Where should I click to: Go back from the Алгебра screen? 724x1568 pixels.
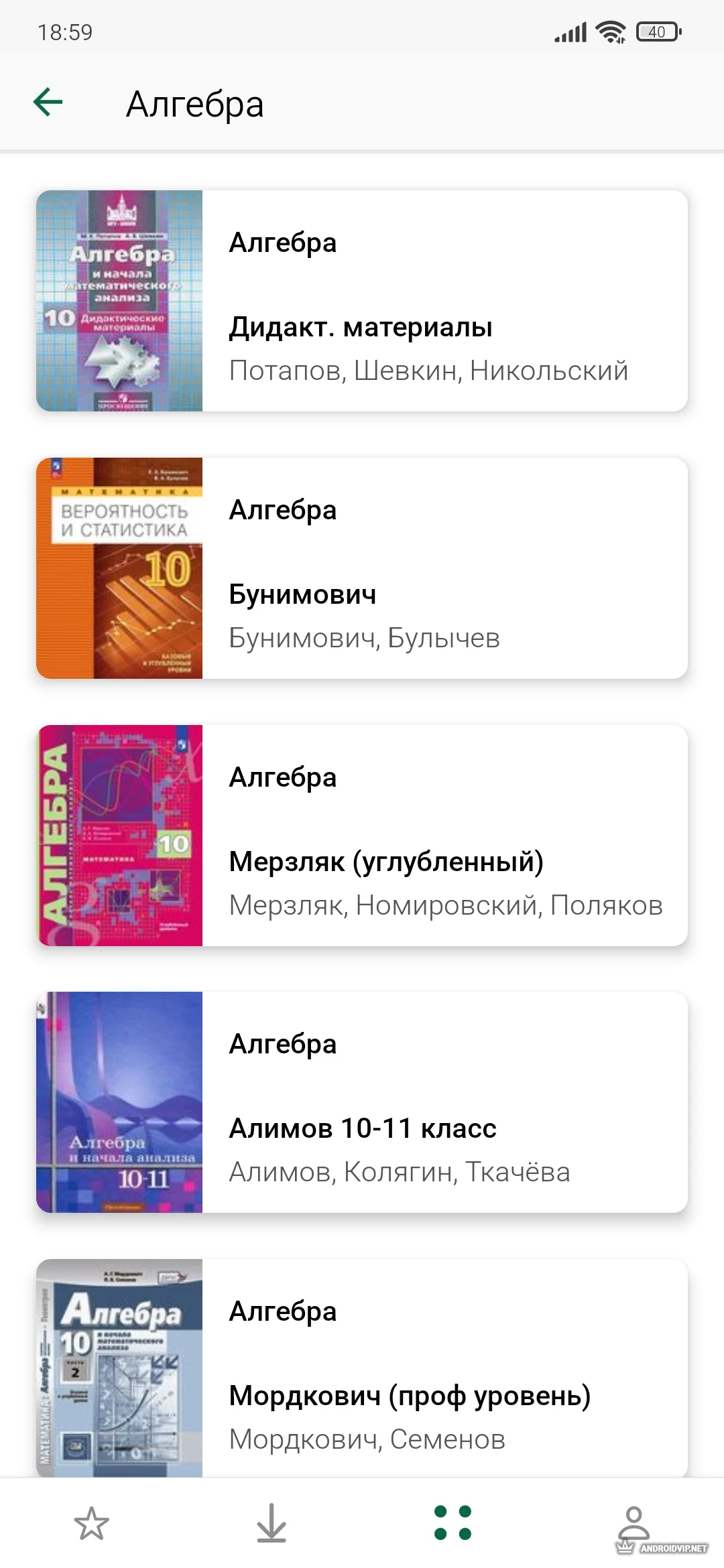point(48,103)
